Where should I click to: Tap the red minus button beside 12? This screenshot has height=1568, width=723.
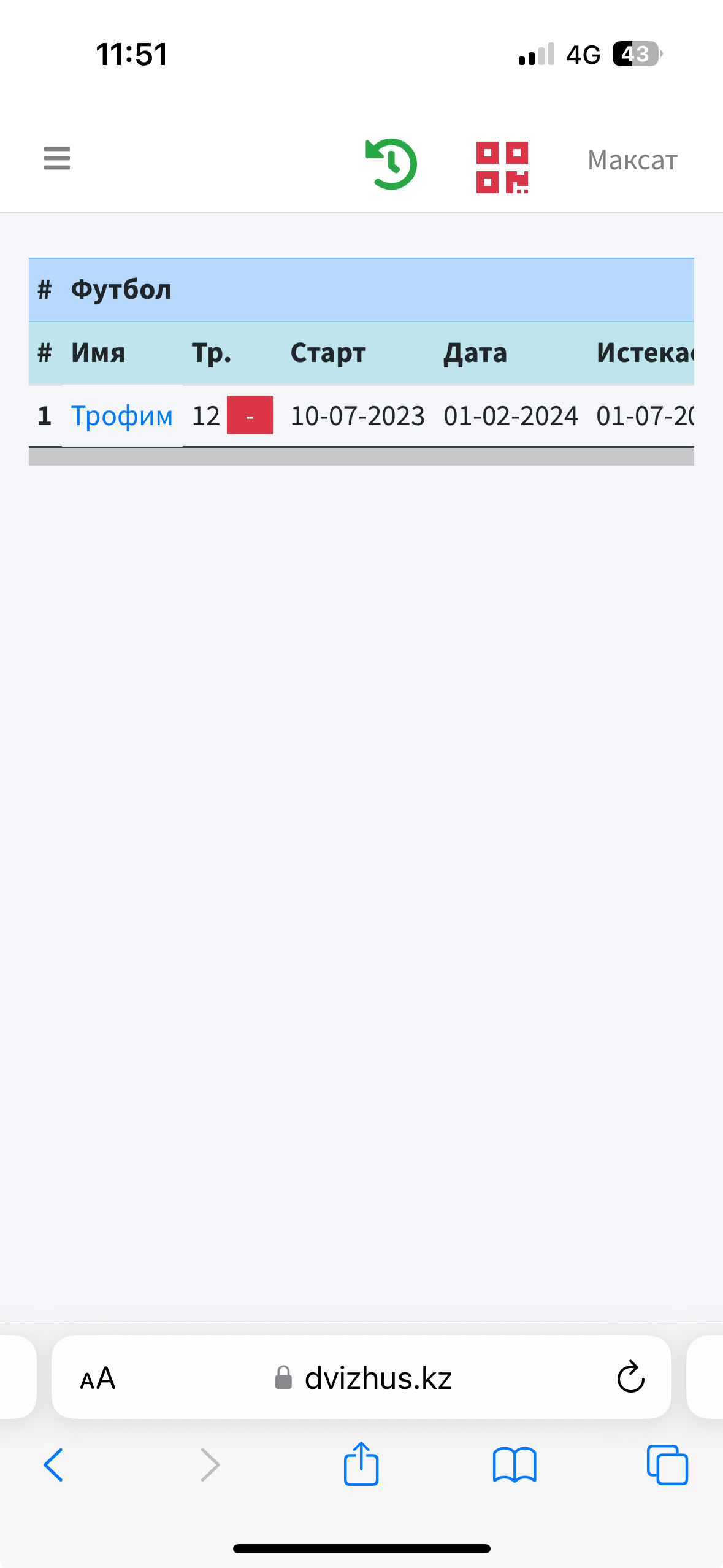point(250,415)
